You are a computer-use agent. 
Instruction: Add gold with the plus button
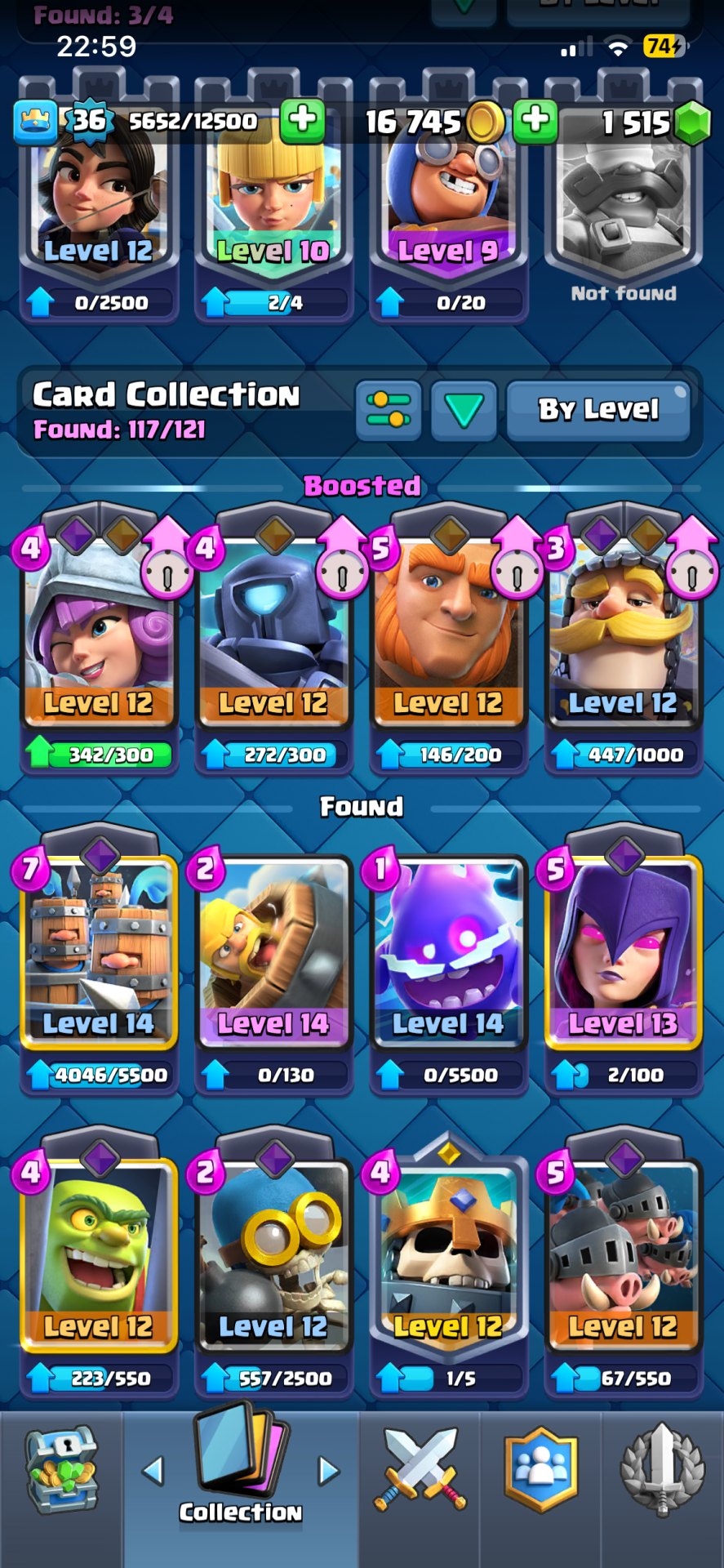click(x=535, y=121)
